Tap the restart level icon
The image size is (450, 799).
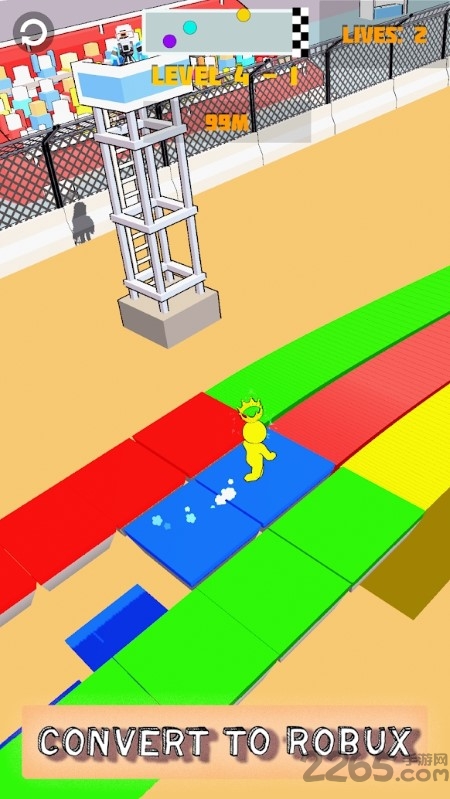click(x=34, y=32)
